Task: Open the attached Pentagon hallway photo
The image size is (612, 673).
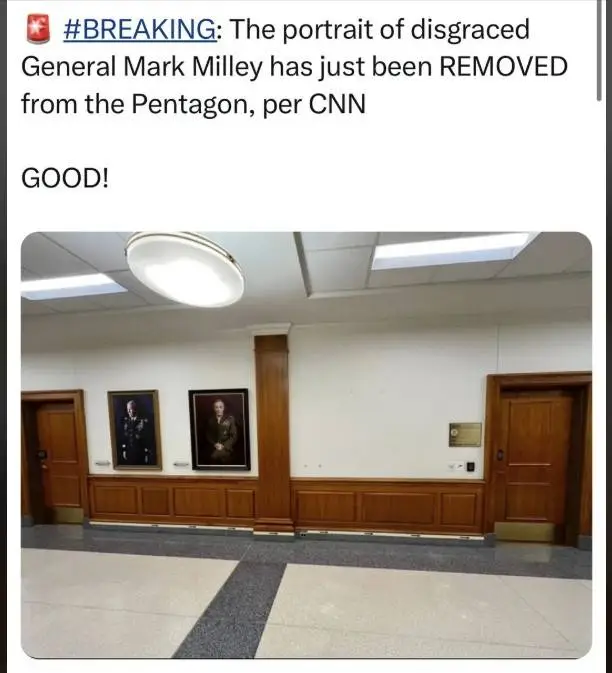Action: (x=306, y=445)
